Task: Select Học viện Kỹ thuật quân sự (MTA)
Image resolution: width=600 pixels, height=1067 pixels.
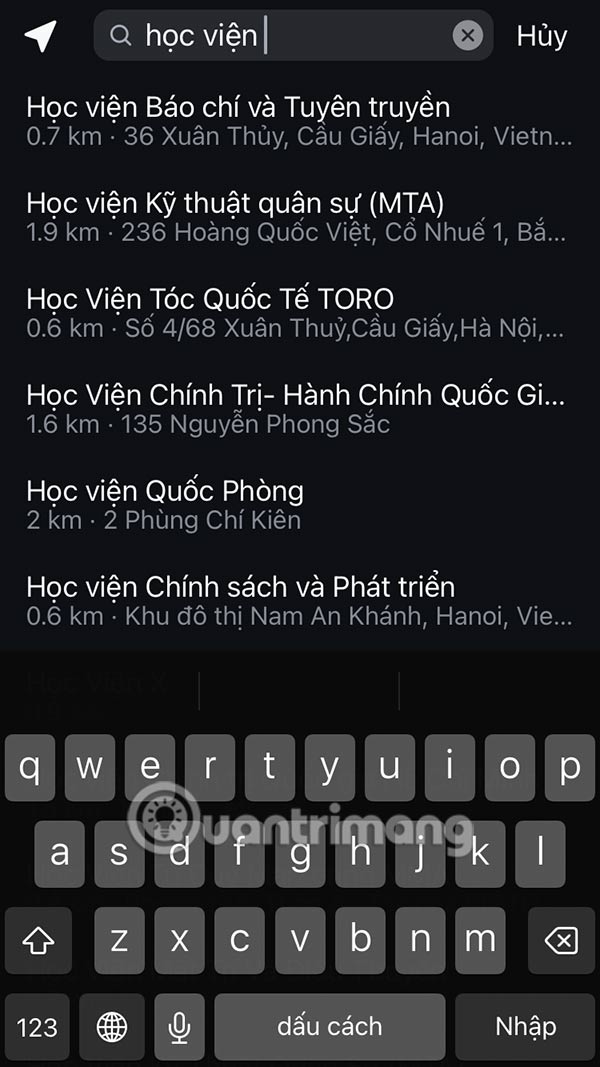Action: [298, 216]
